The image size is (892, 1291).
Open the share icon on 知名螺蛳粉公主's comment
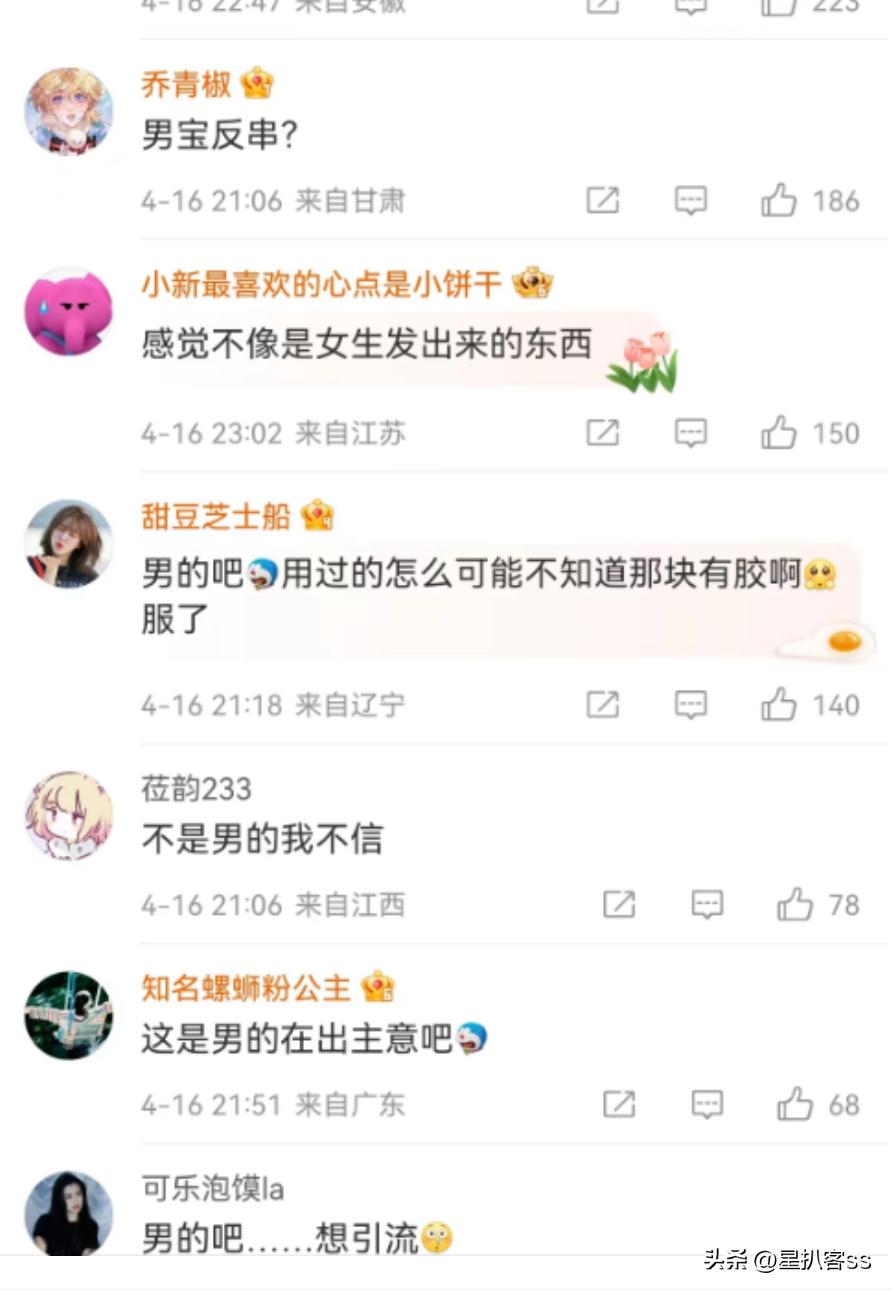[618, 1104]
